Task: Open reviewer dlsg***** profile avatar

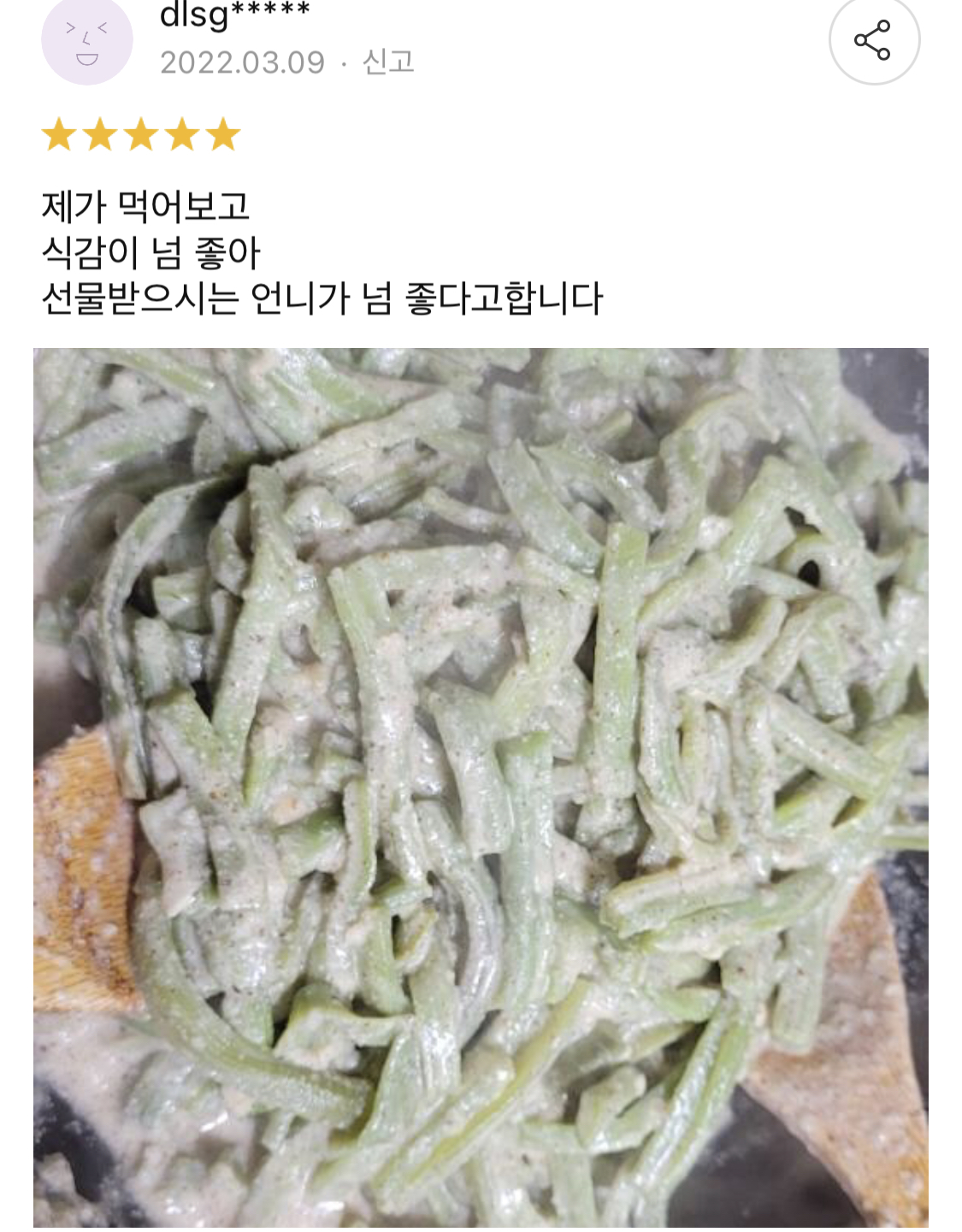Action: tap(86, 41)
